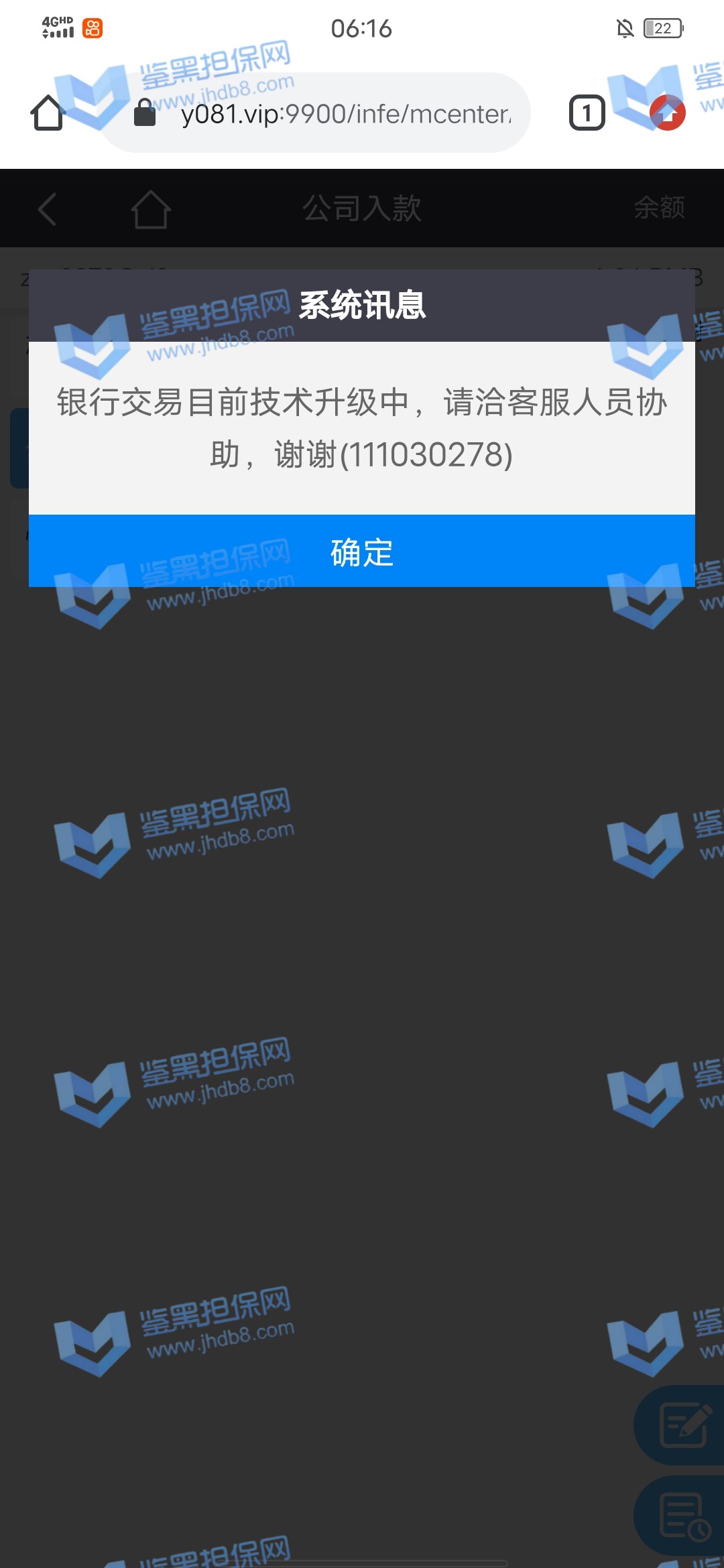
Task: Tap the URL address bar
Action: [x=335, y=113]
